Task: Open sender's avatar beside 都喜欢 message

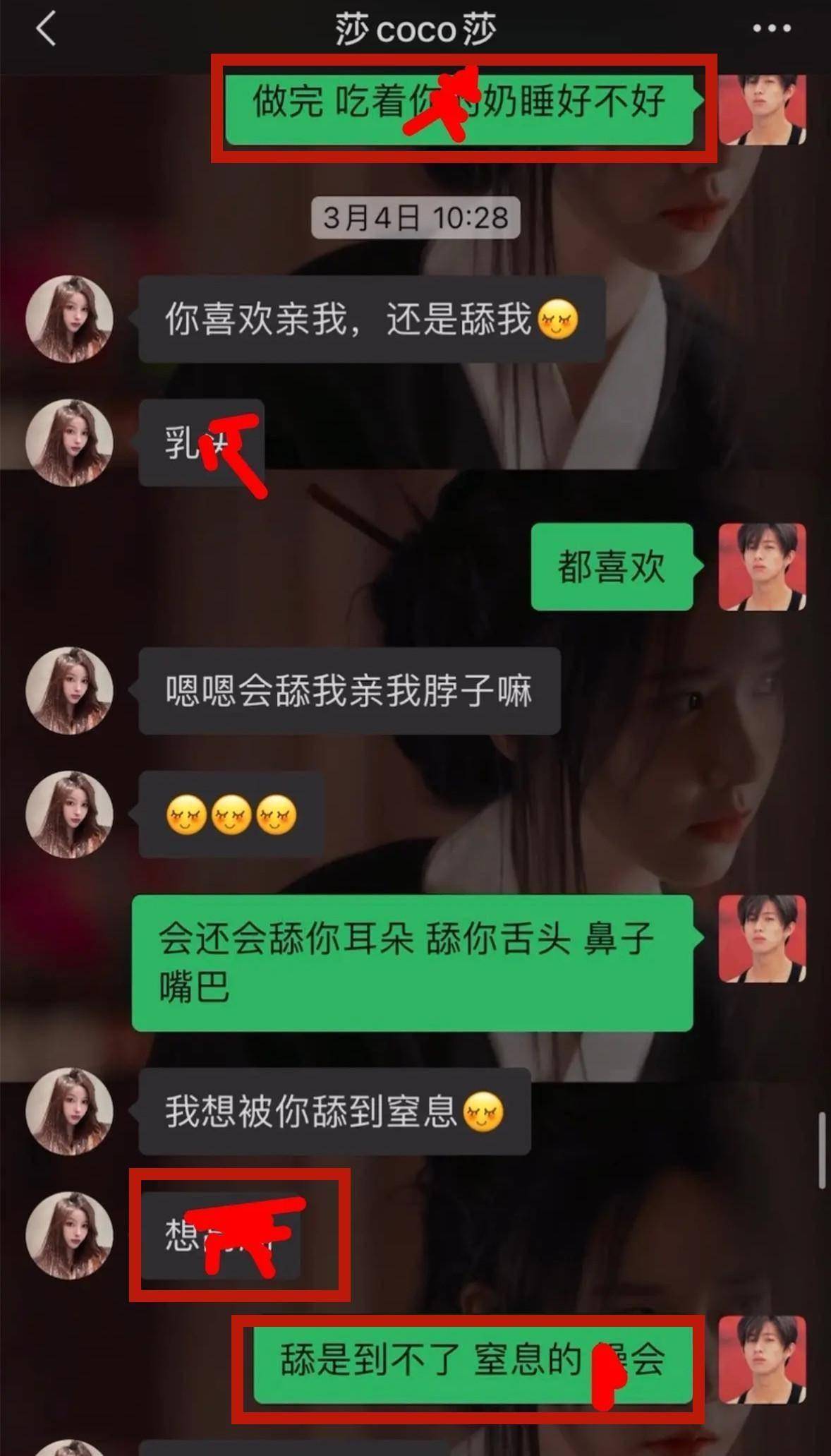Action: coord(762,566)
